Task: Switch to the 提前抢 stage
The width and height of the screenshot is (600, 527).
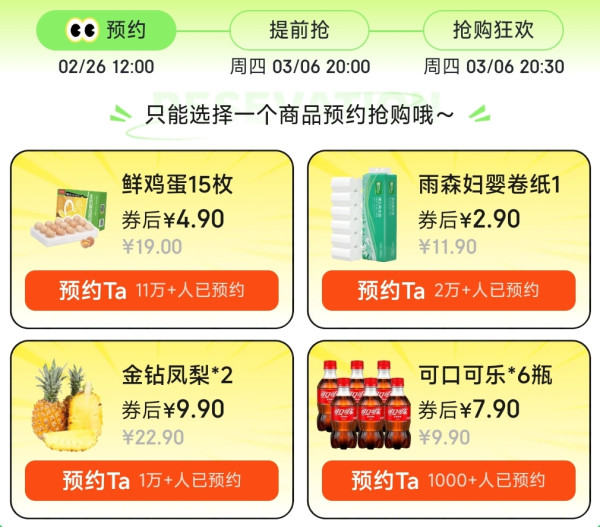Action: 299,30
